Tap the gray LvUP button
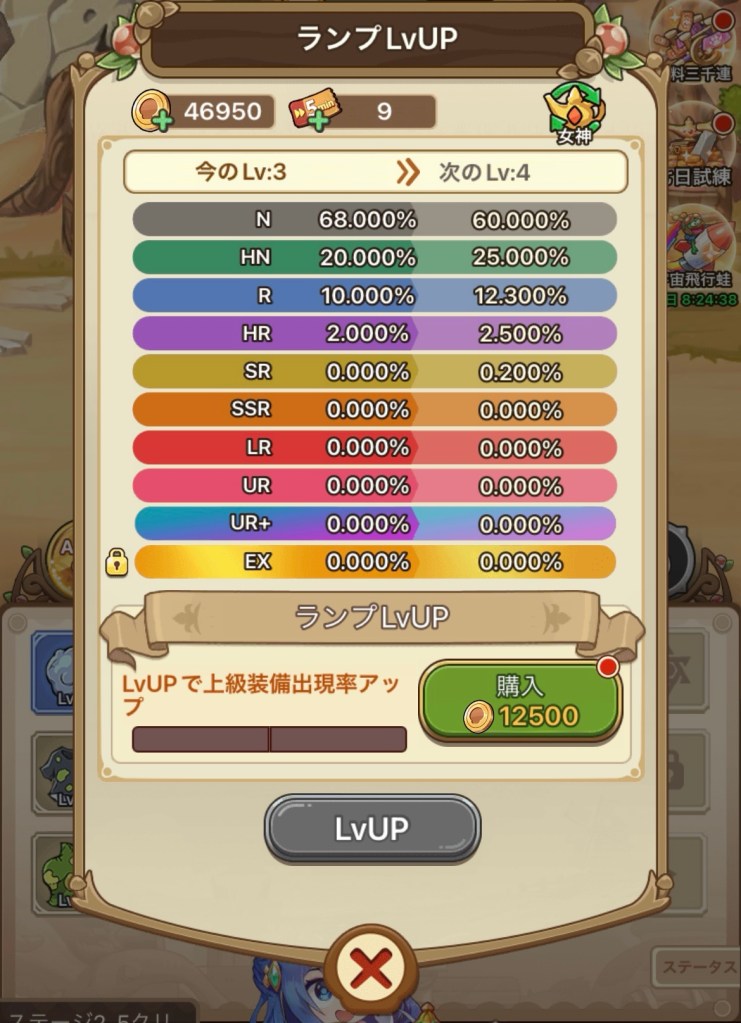This screenshot has width=741, height=1023. coord(372,829)
